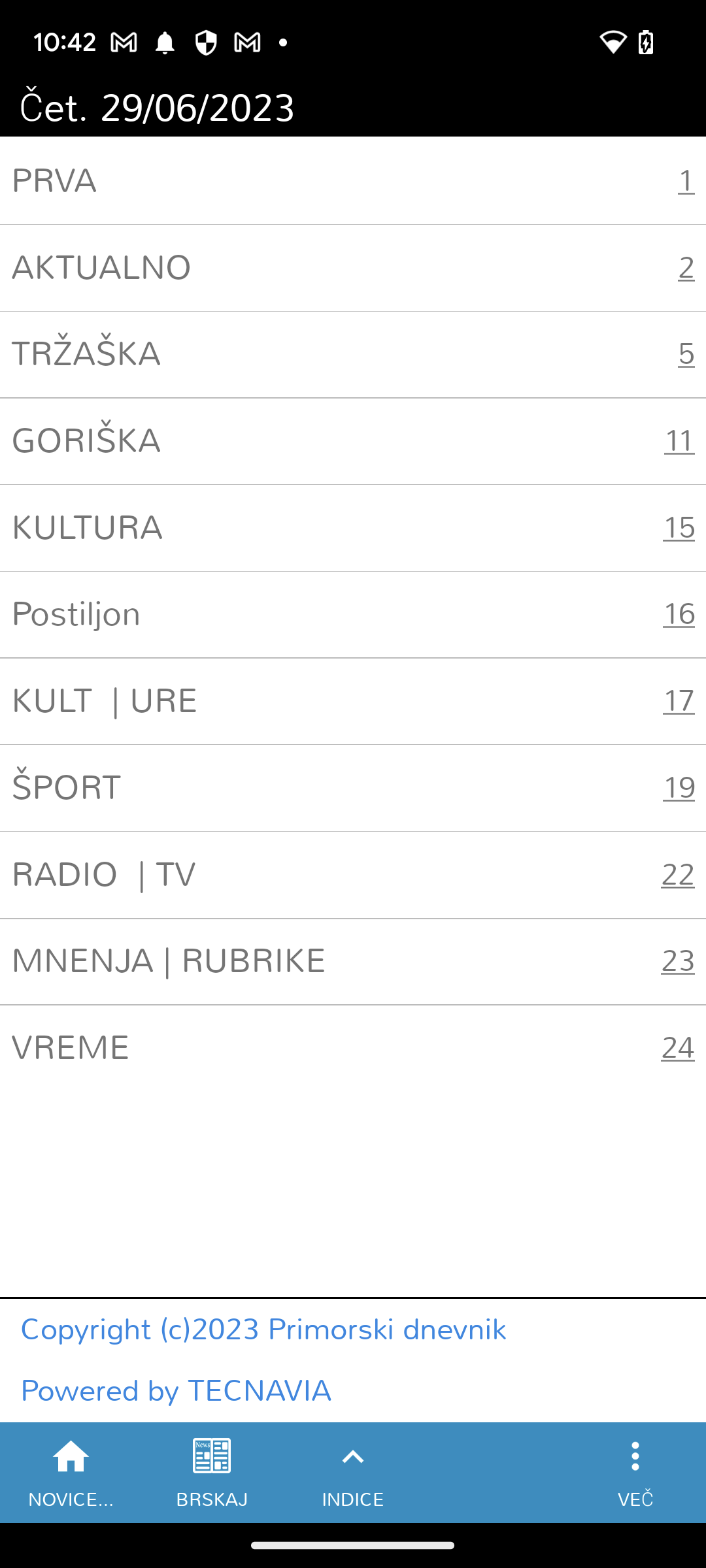Viewport: 706px width, 1568px height.
Task: Open the PRVA section on page 1
Action: point(353,181)
